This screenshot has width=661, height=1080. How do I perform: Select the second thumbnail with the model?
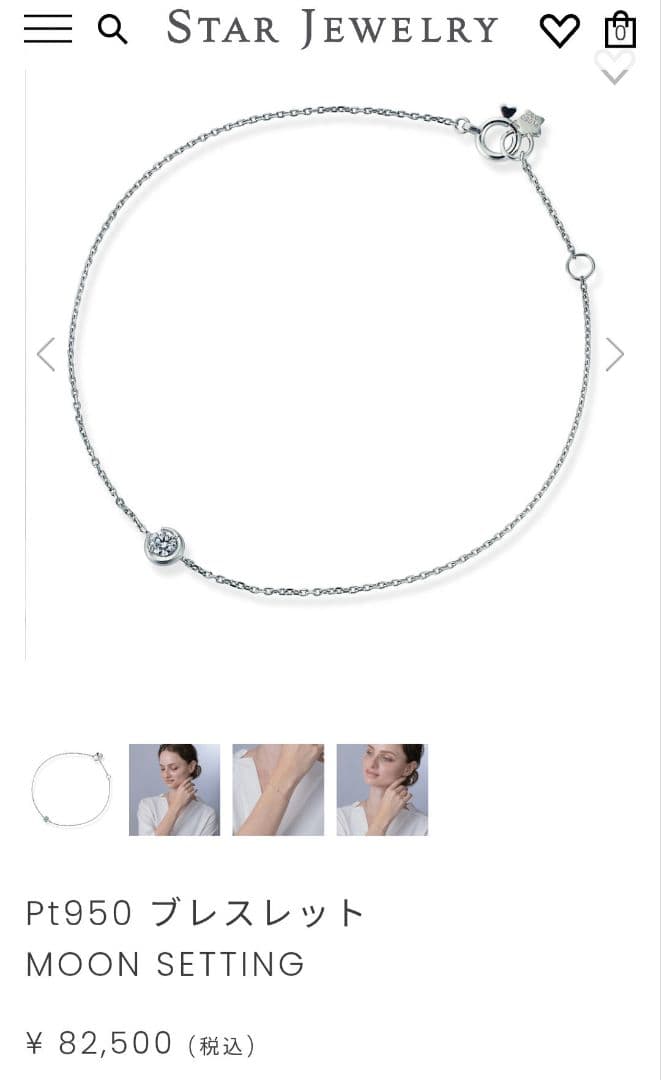[x=175, y=790]
